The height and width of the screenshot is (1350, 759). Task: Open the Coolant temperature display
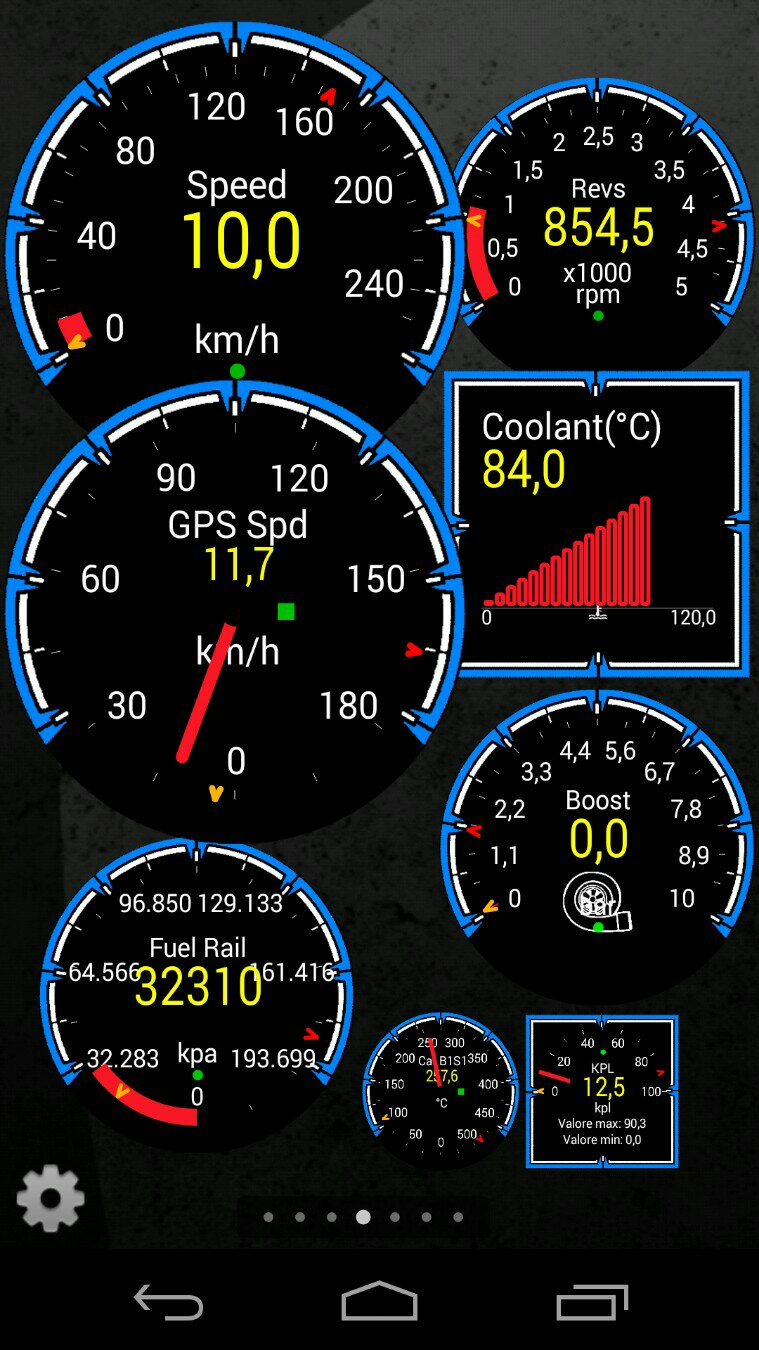click(597, 522)
